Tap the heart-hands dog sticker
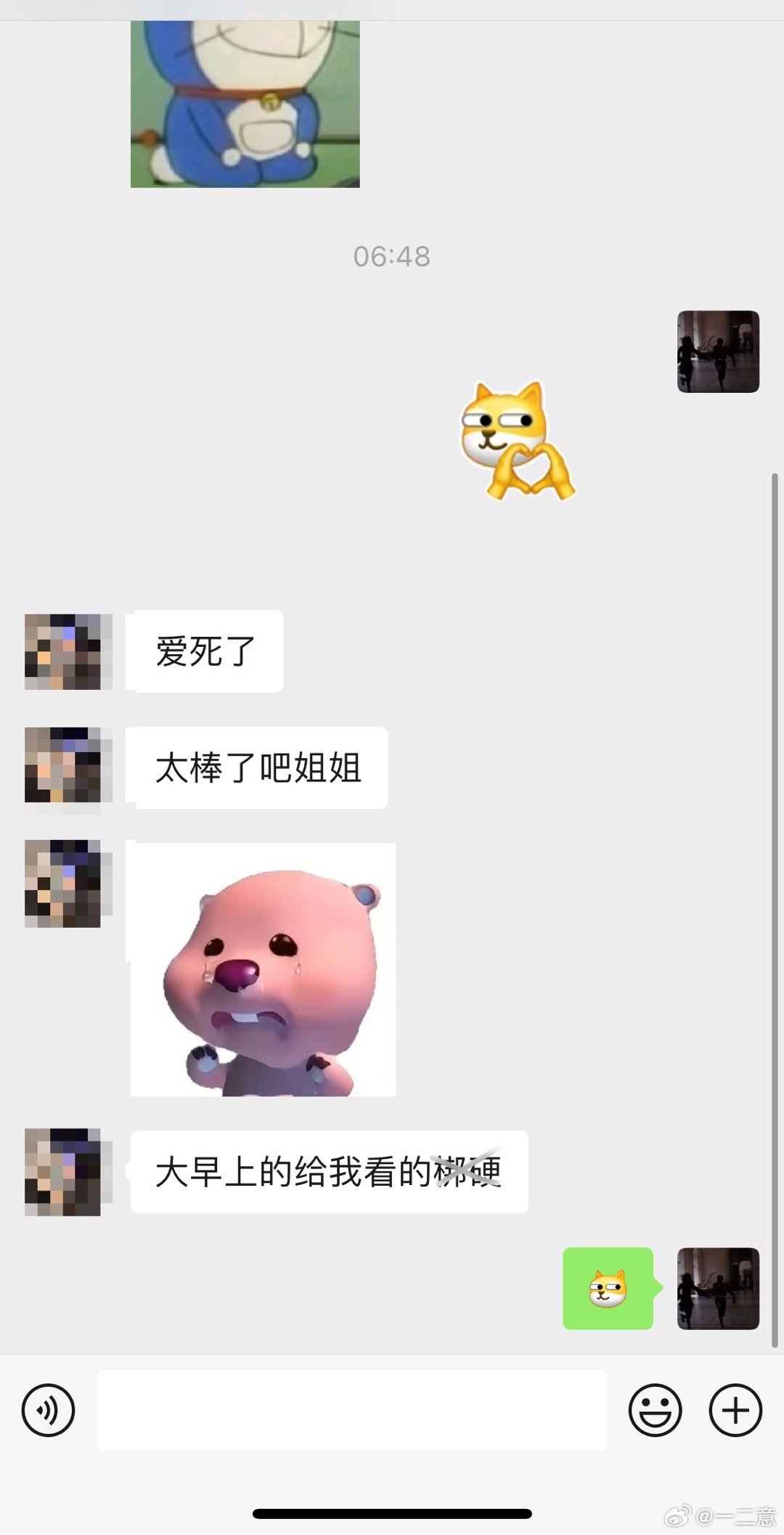Image resolution: width=784 pixels, height=1535 pixels. coord(517,441)
